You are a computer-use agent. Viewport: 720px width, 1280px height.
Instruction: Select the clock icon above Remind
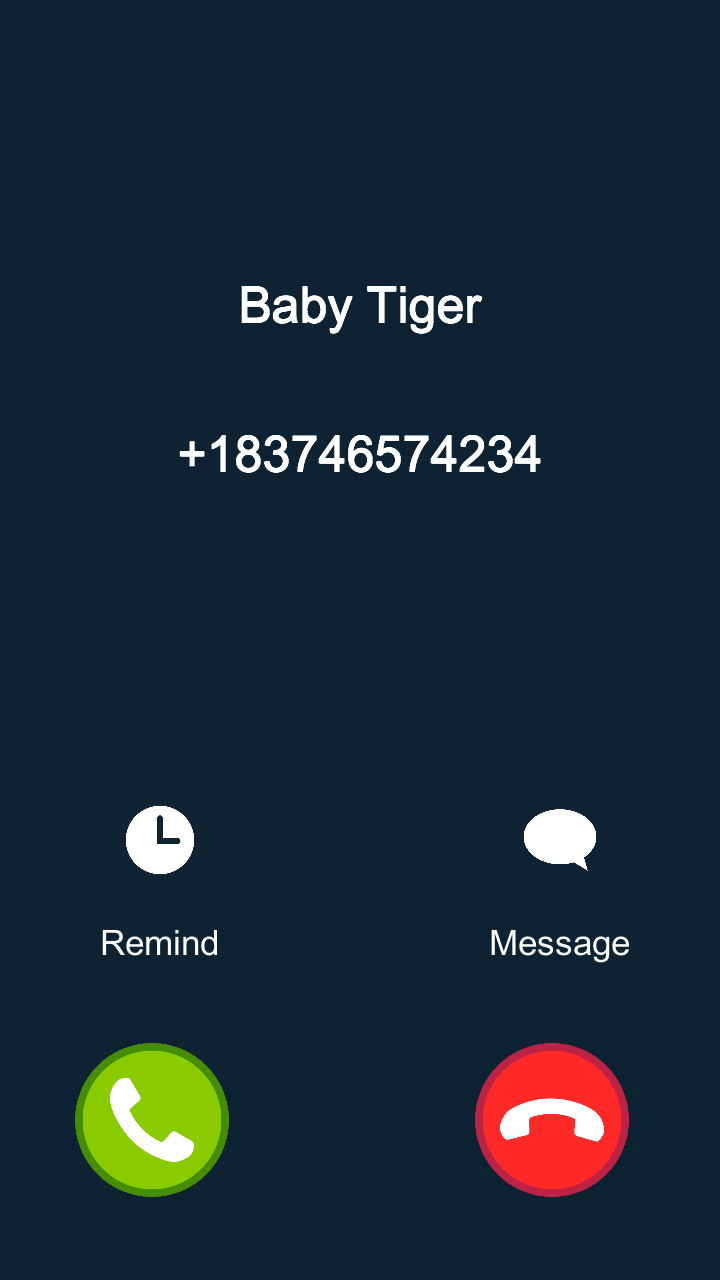click(160, 840)
